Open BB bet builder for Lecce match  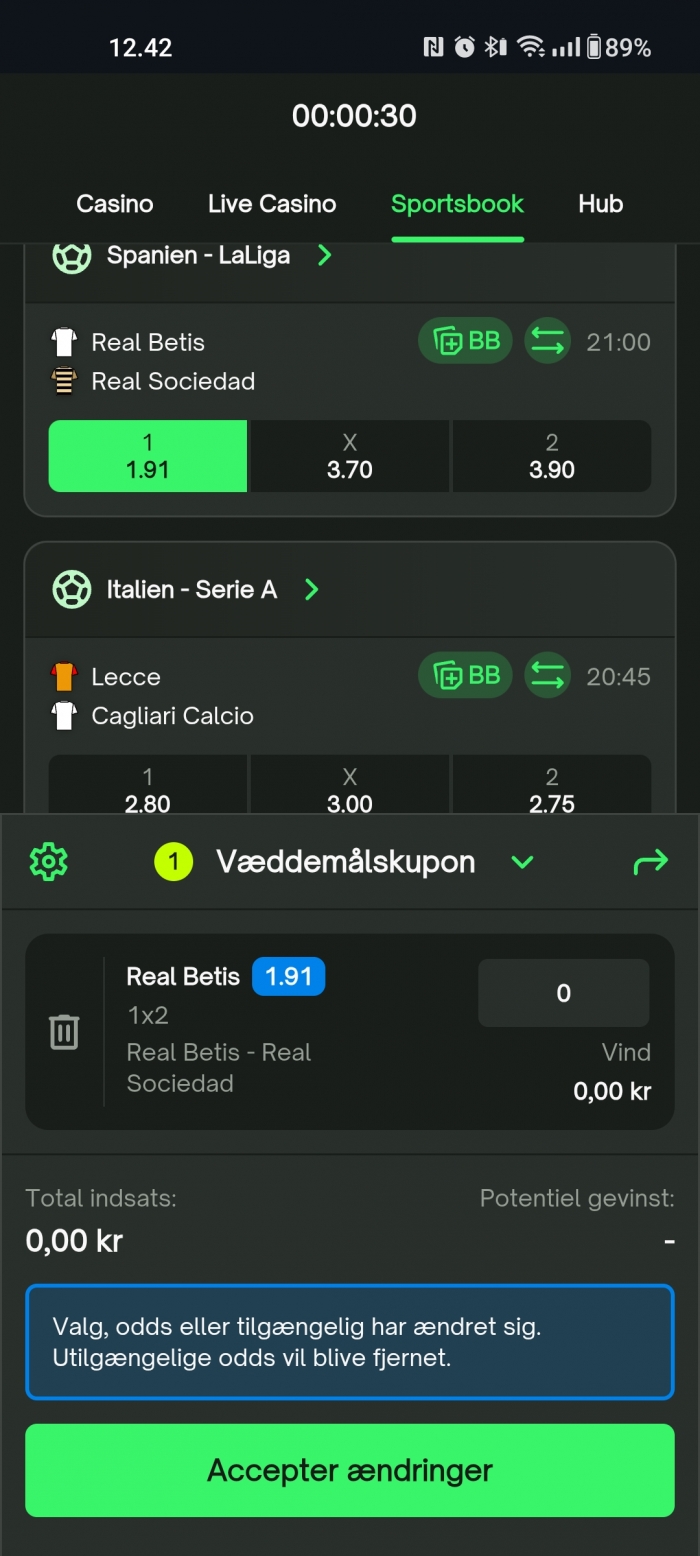(x=465, y=676)
